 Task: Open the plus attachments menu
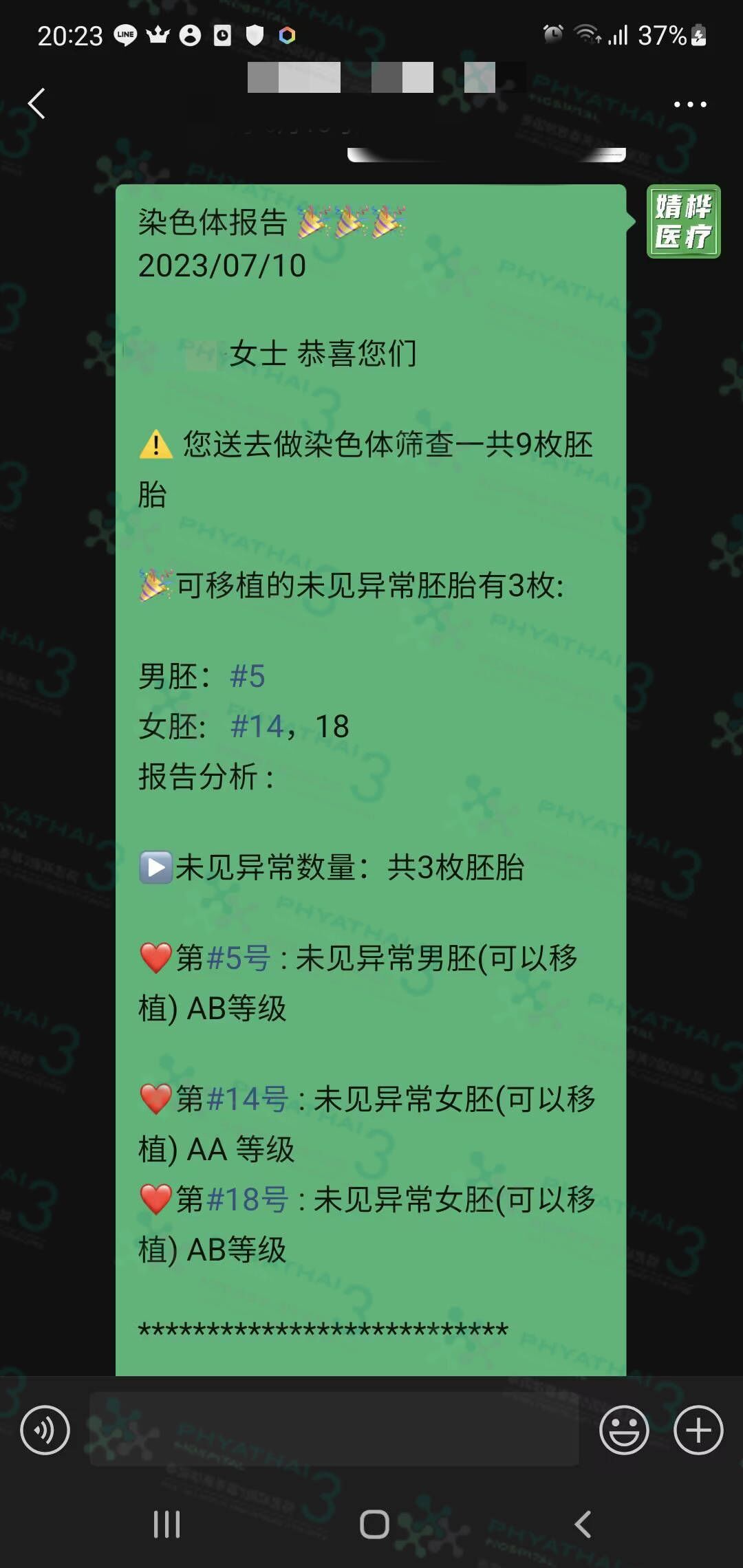[698, 1430]
